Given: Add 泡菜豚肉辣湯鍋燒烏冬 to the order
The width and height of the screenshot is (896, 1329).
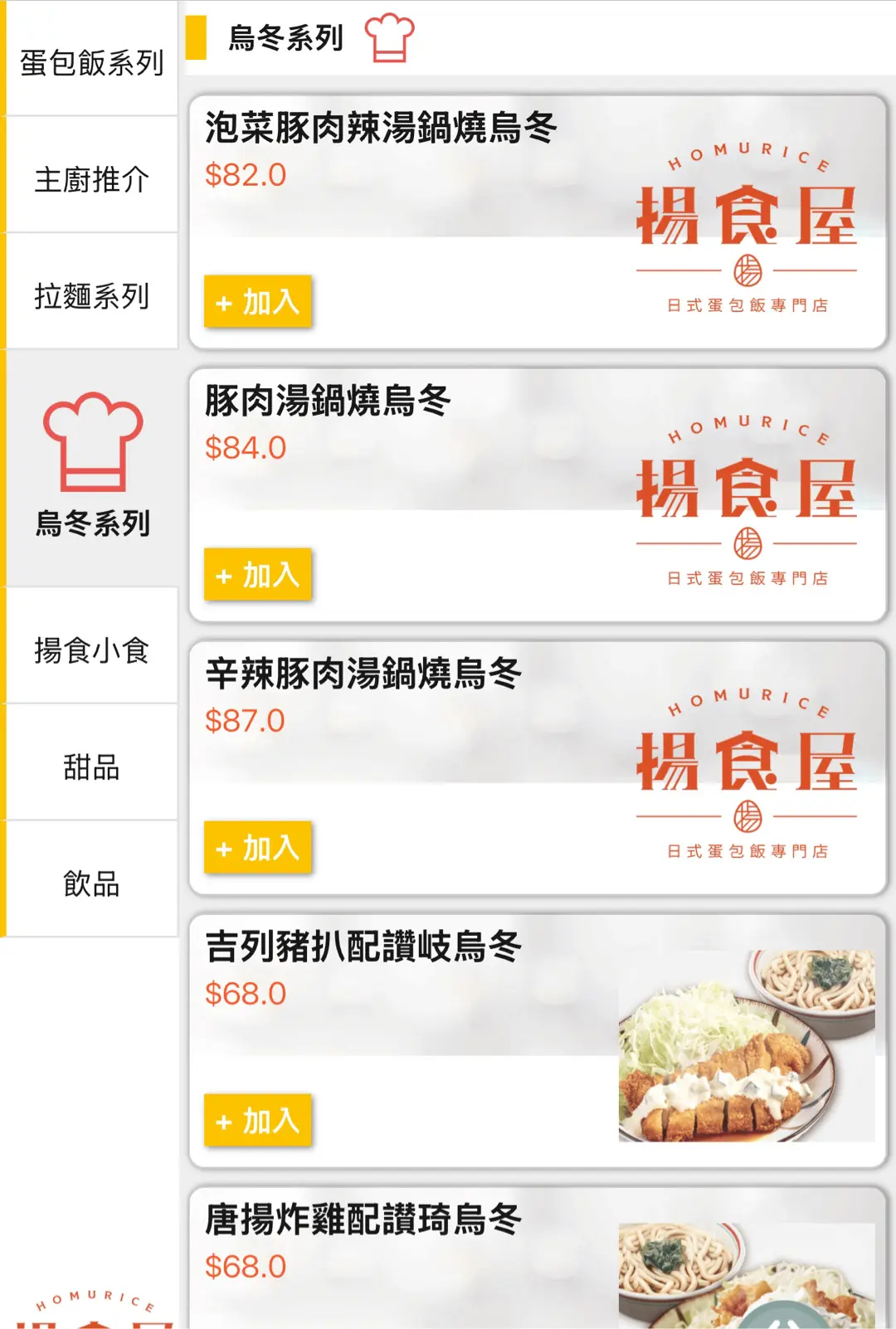Looking at the screenshot, I should pyautogui.click(x=258, y=302).
